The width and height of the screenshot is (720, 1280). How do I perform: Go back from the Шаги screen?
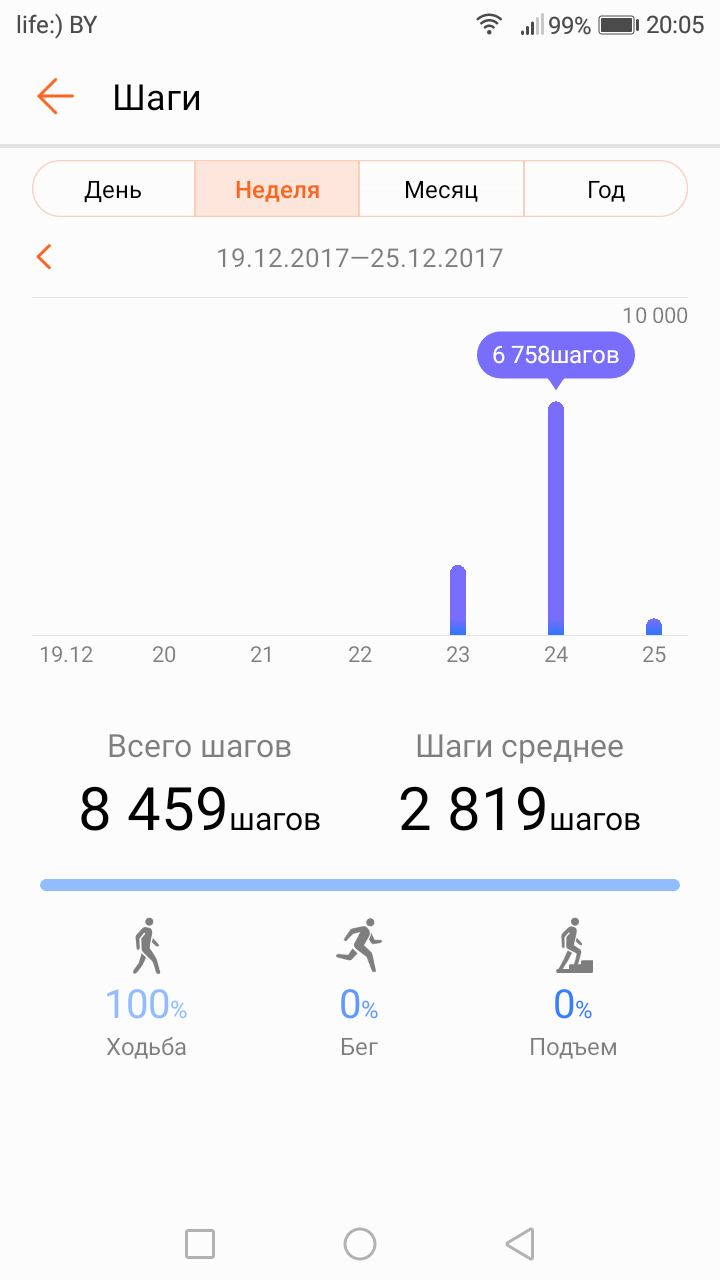click(56, 97)
